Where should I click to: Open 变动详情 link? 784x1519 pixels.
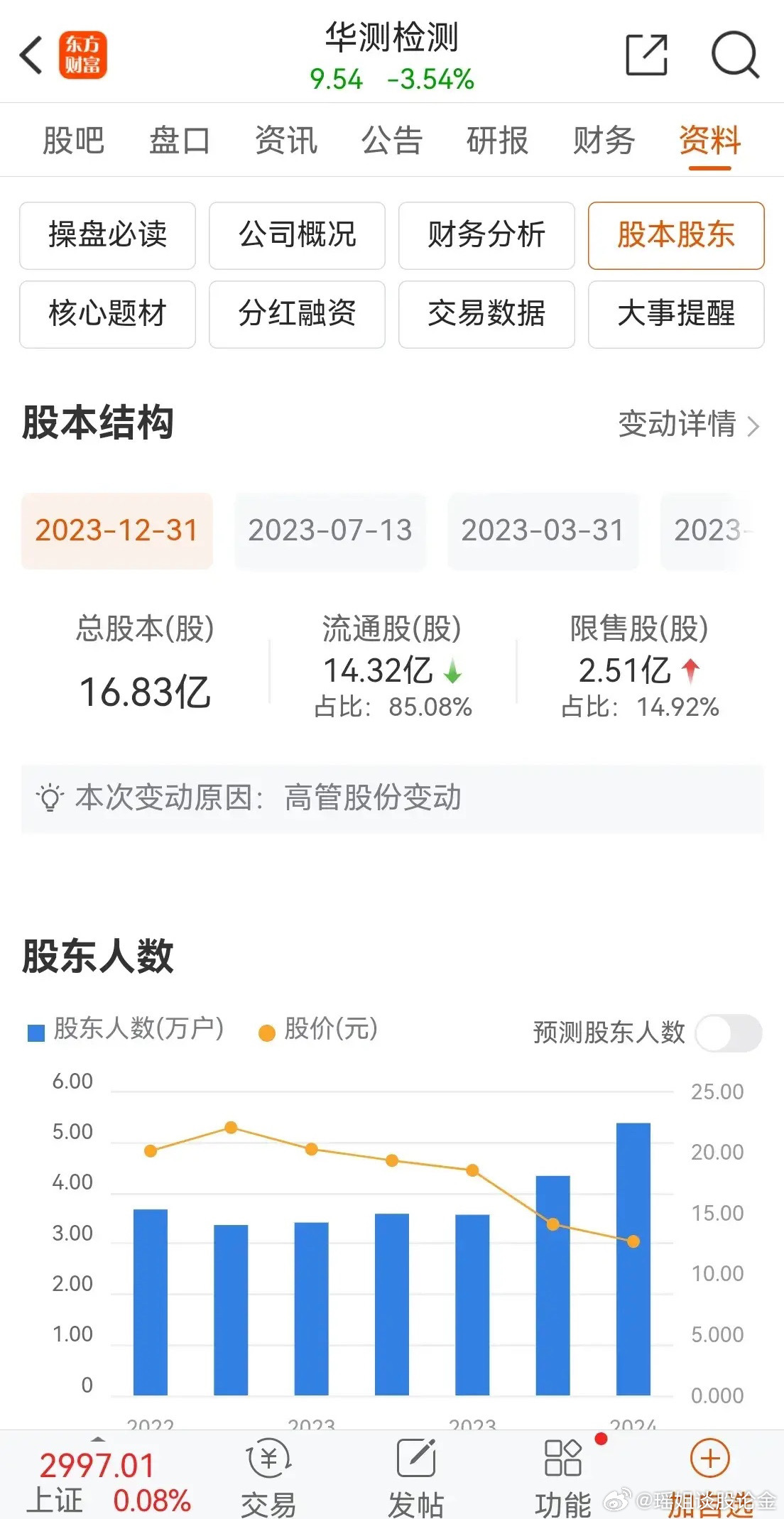click(x=689, y=424)
